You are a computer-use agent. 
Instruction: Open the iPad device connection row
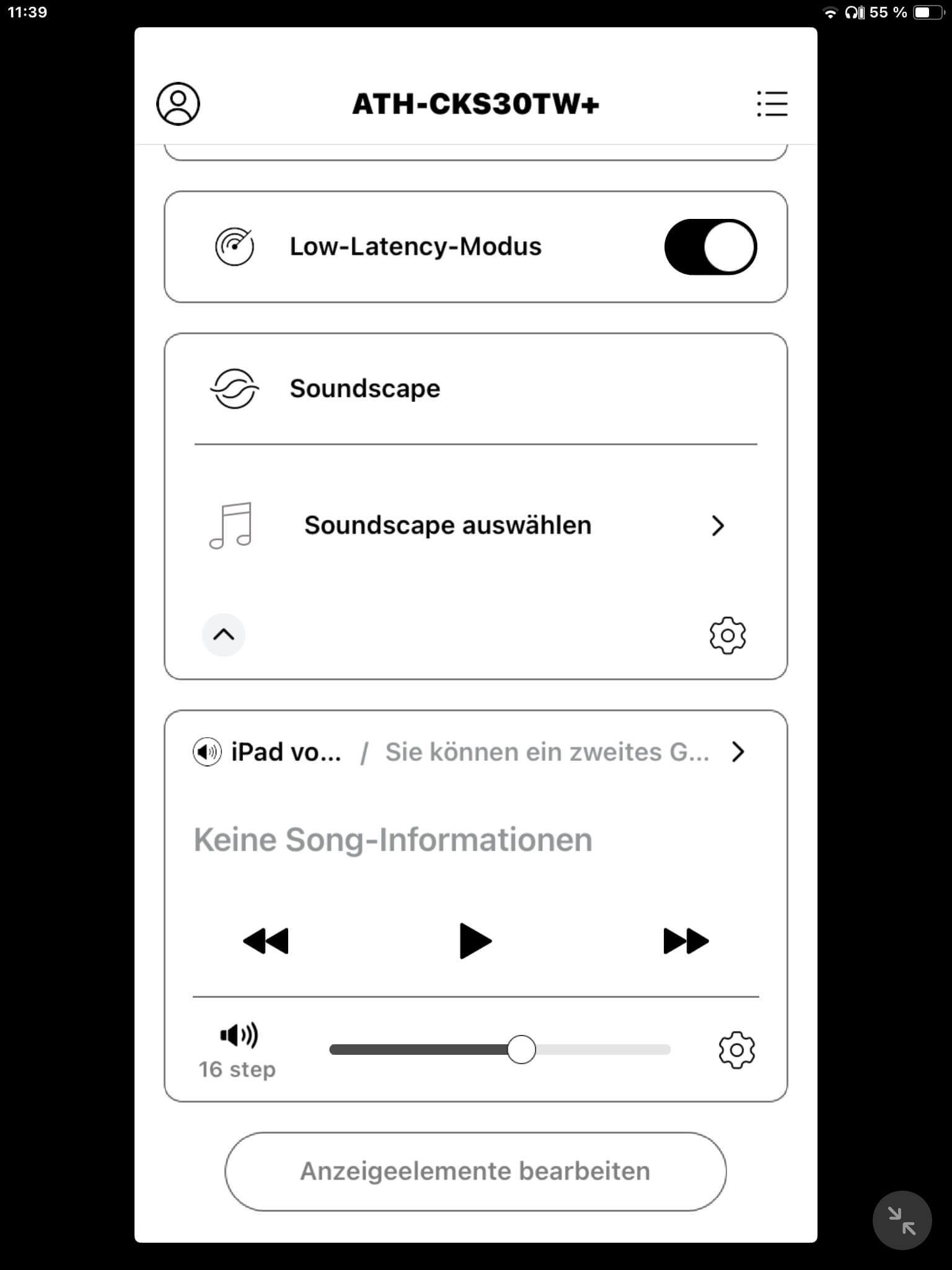pos(469,752)
